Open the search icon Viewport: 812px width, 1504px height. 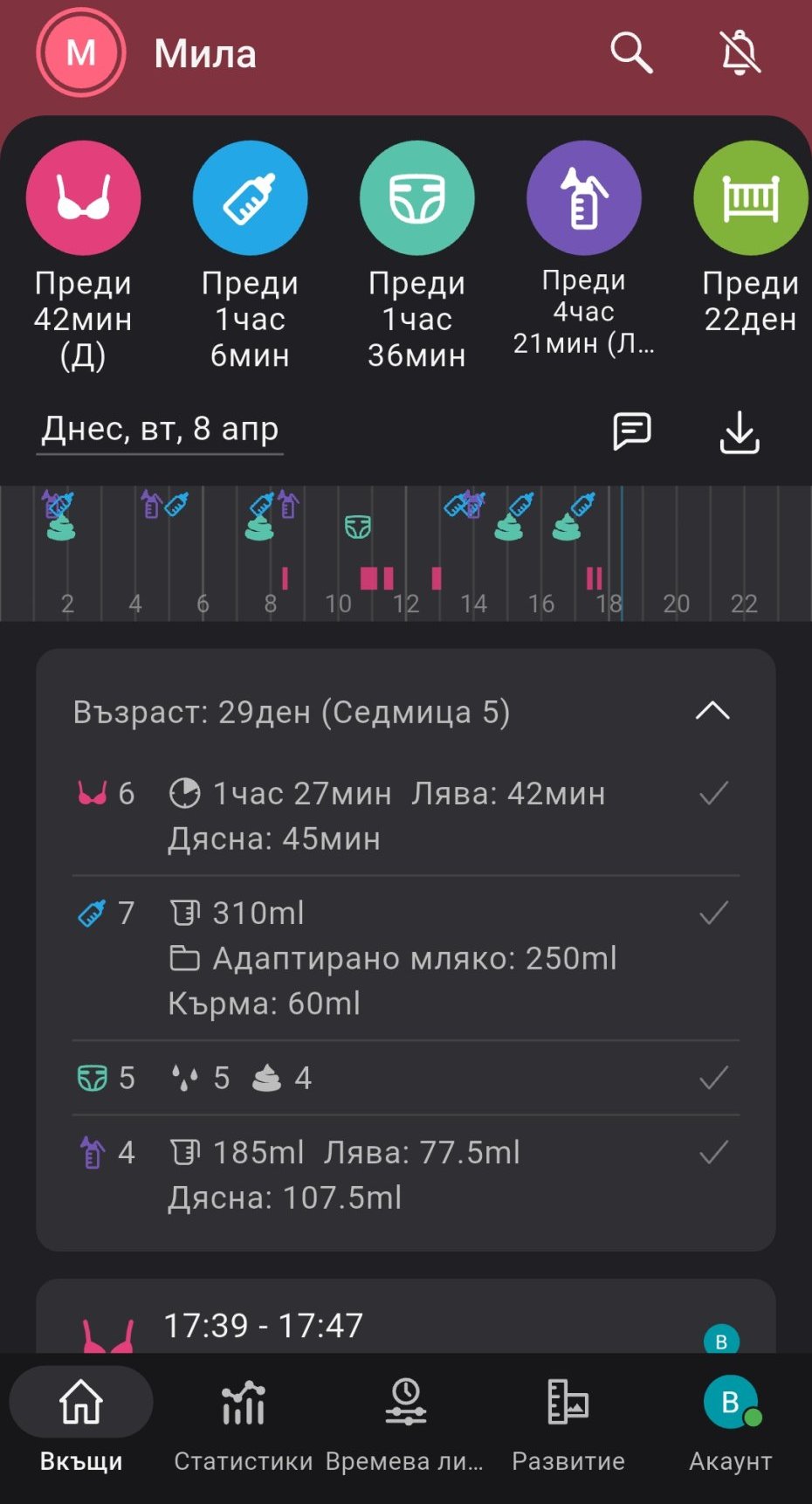pyautogui.click(x=631, y=53)
